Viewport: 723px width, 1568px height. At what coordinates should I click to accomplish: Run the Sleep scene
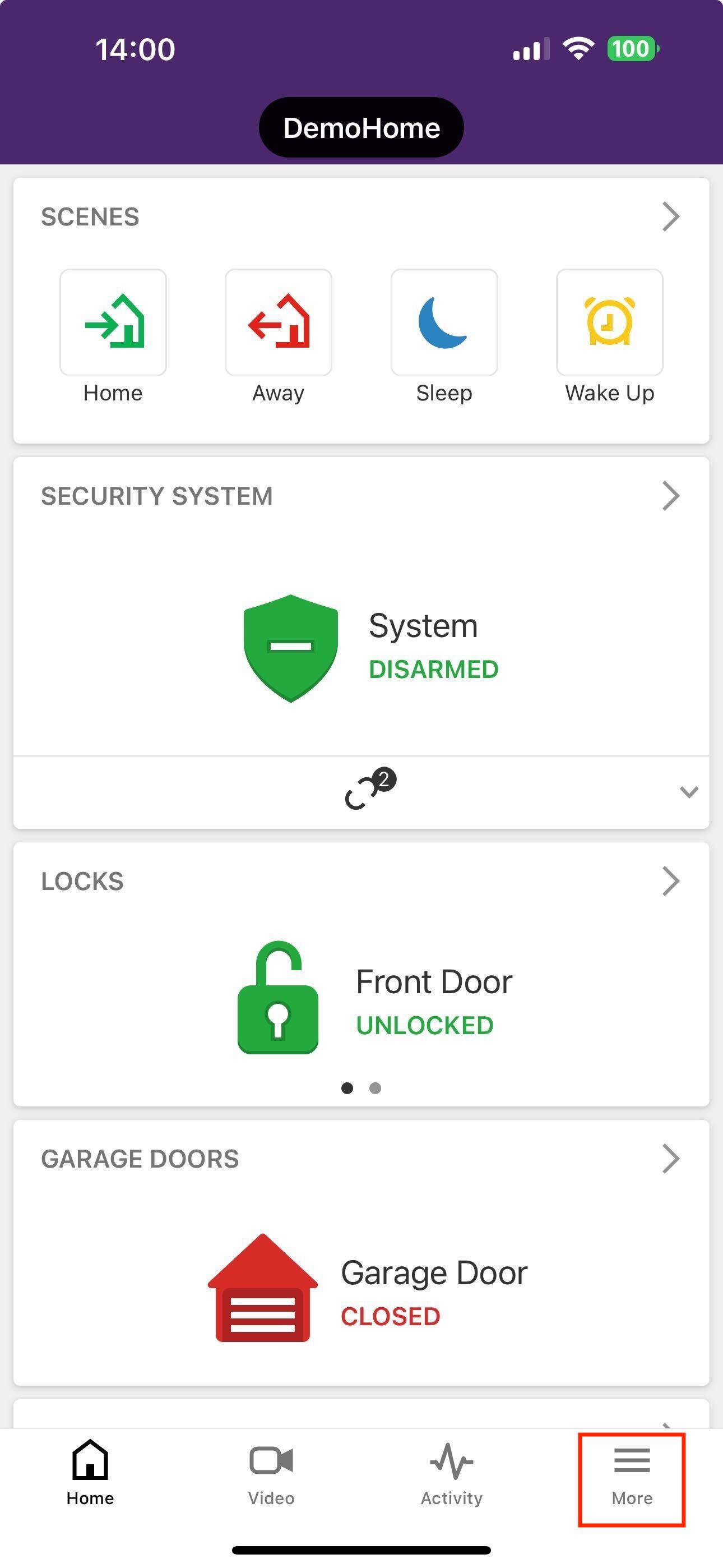click(x=444, y=322)
